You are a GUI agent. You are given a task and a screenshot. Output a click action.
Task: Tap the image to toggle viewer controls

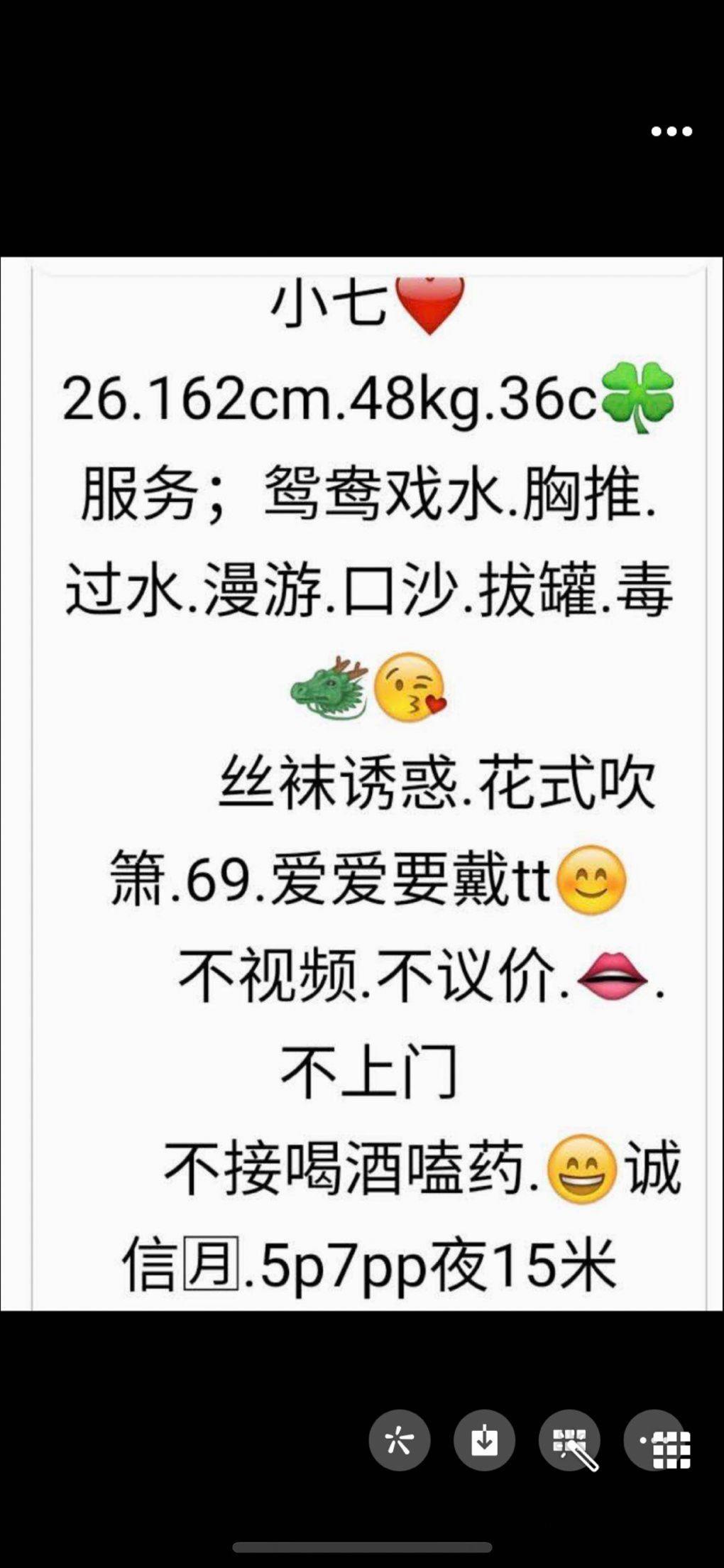[362, 781]
